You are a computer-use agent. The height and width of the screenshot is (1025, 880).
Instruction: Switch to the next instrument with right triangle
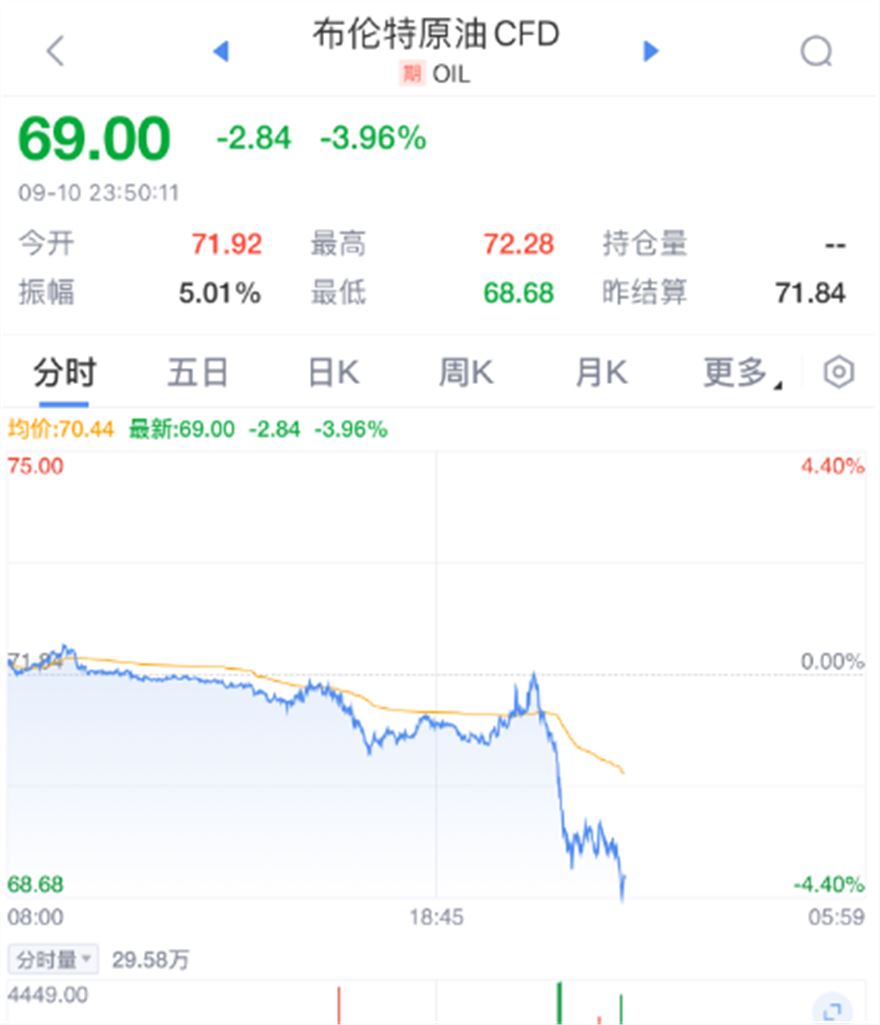[x=651, y=50]
